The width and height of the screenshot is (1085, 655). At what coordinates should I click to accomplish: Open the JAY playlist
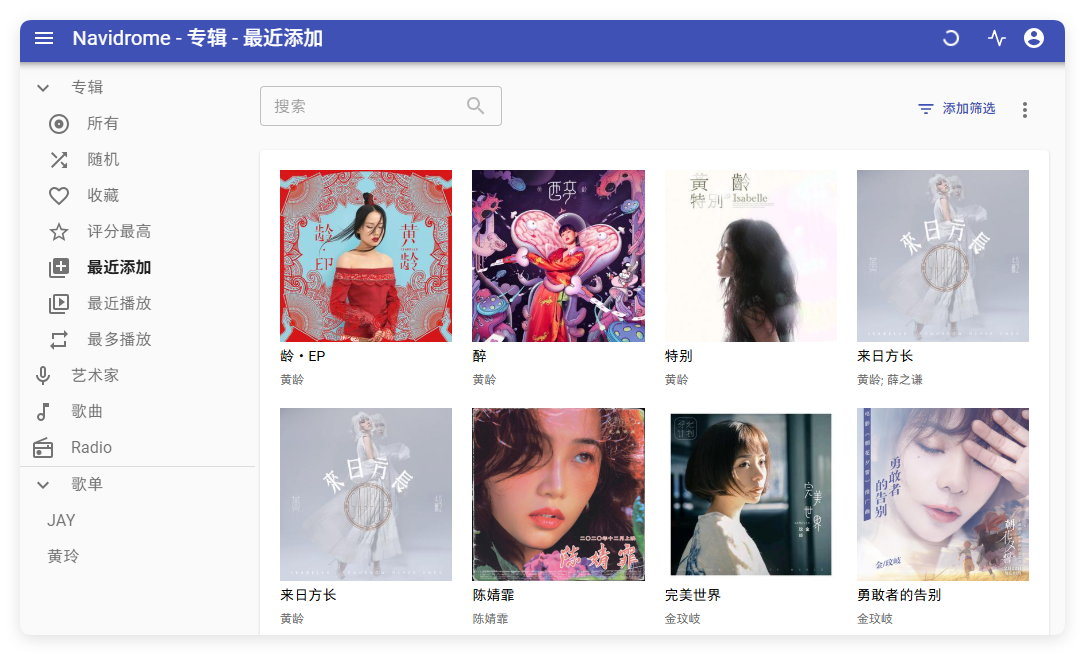61,521
